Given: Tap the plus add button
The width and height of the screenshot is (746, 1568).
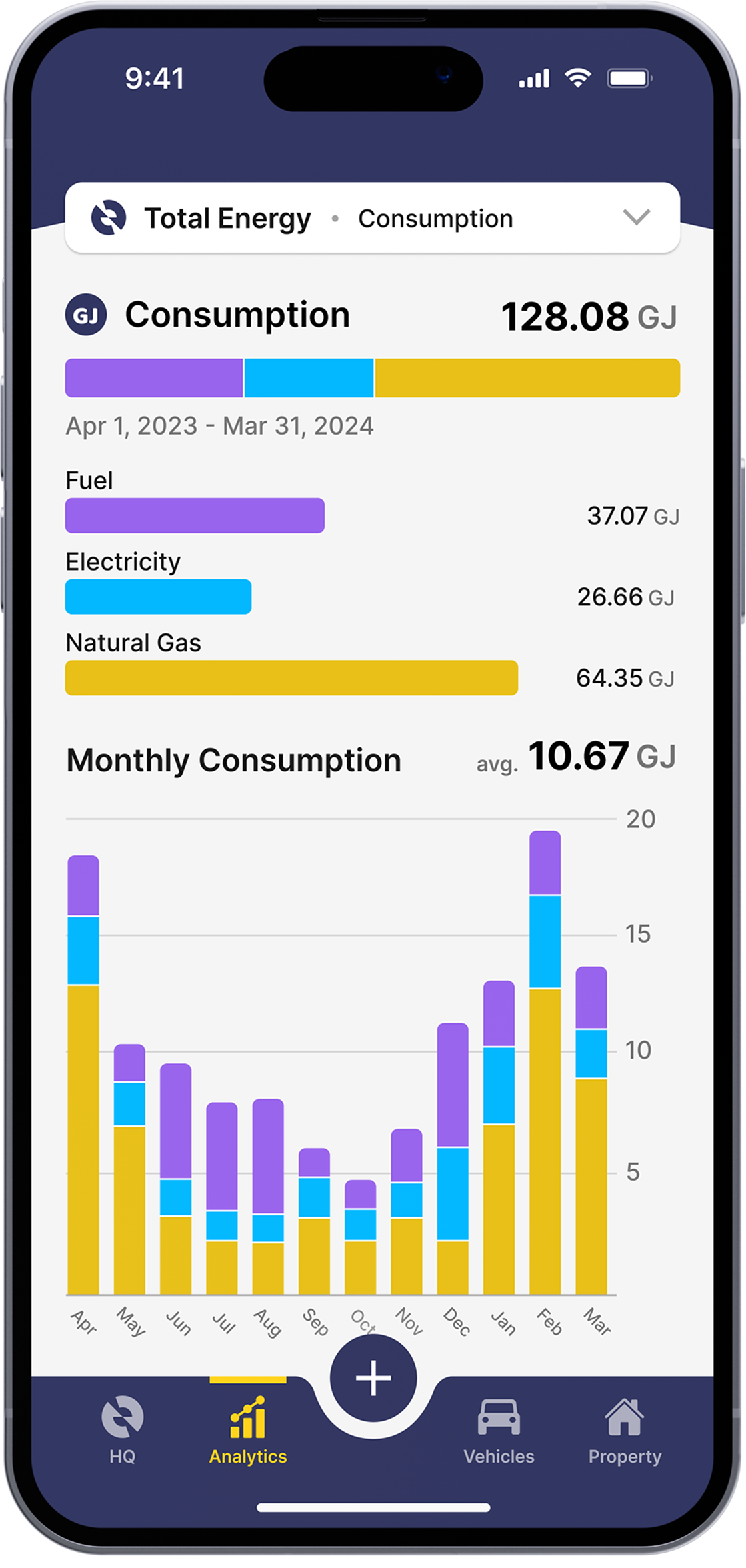Looking at the screenshot, I should 373,1378.
